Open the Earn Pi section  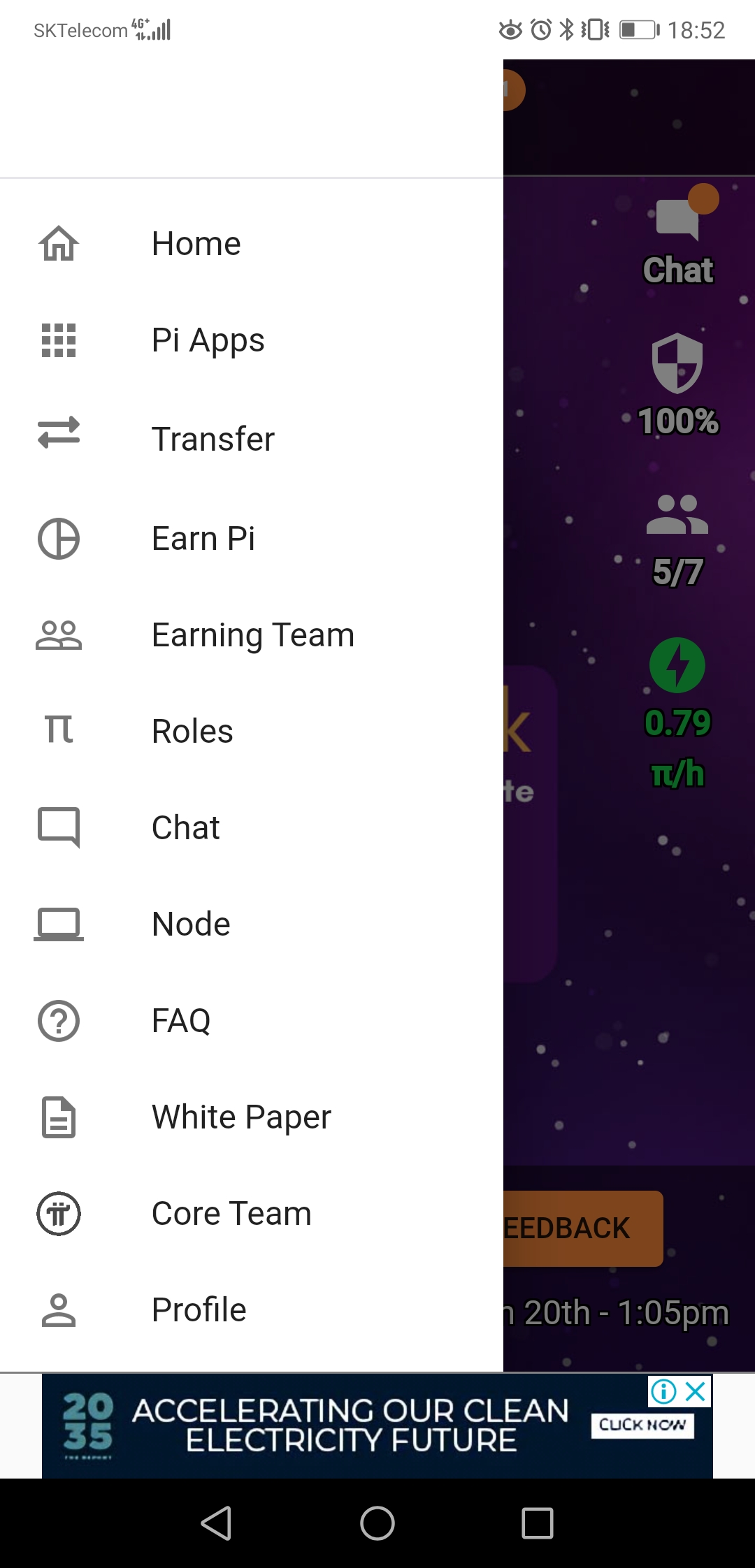tap(252, 539)
